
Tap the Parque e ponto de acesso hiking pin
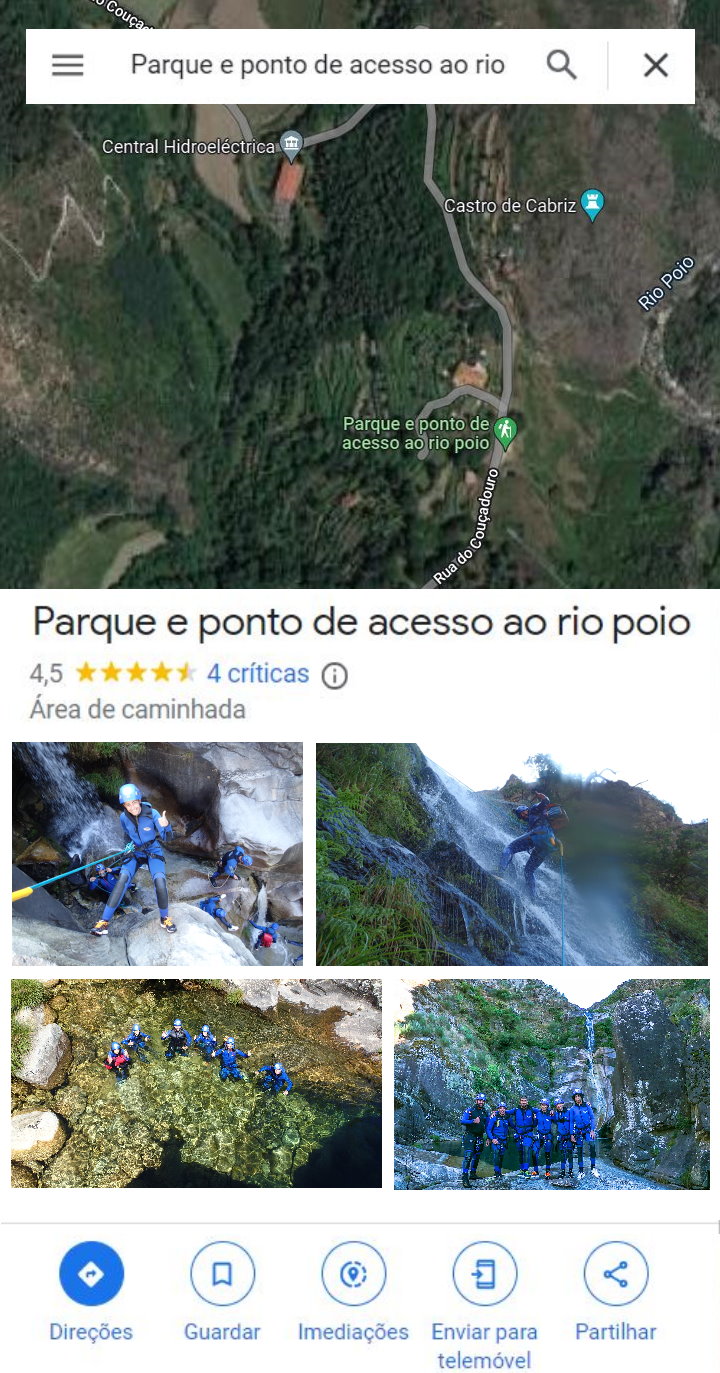tap(506, 432)
